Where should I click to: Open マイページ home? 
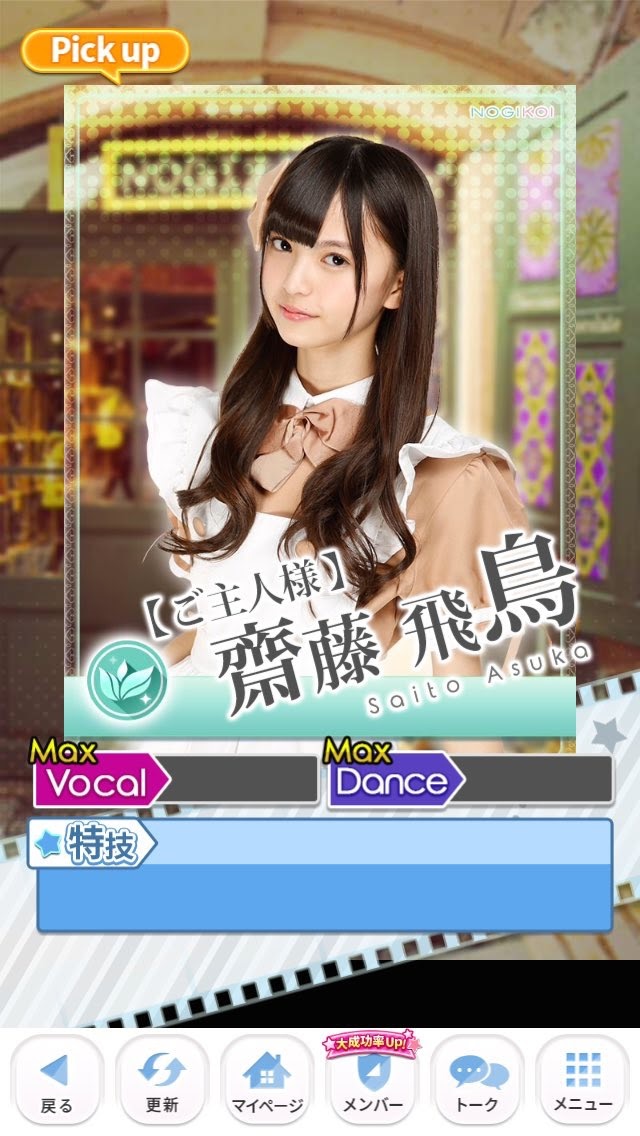pos(267,1081)
